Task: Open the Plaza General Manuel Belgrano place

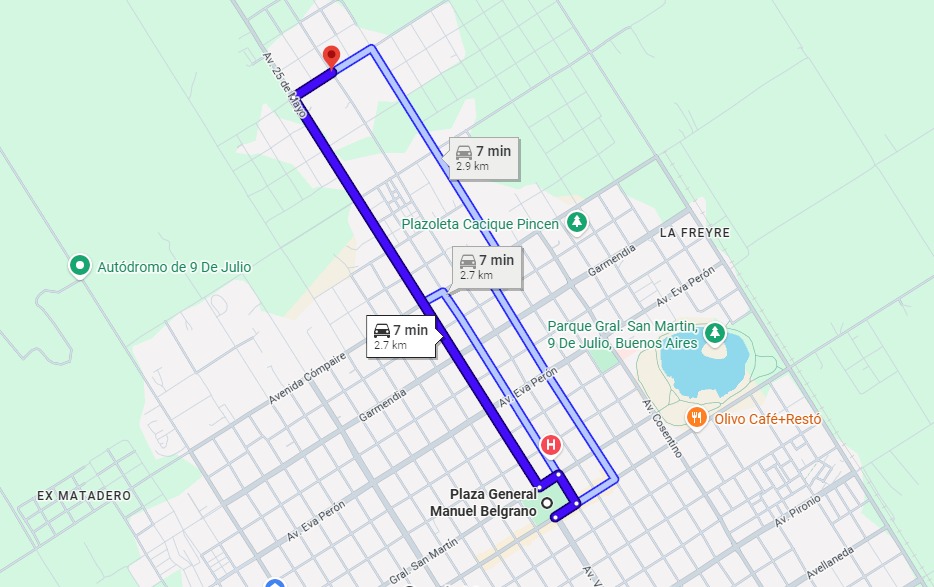Action: pyautogui.click(x=547, y=503)
